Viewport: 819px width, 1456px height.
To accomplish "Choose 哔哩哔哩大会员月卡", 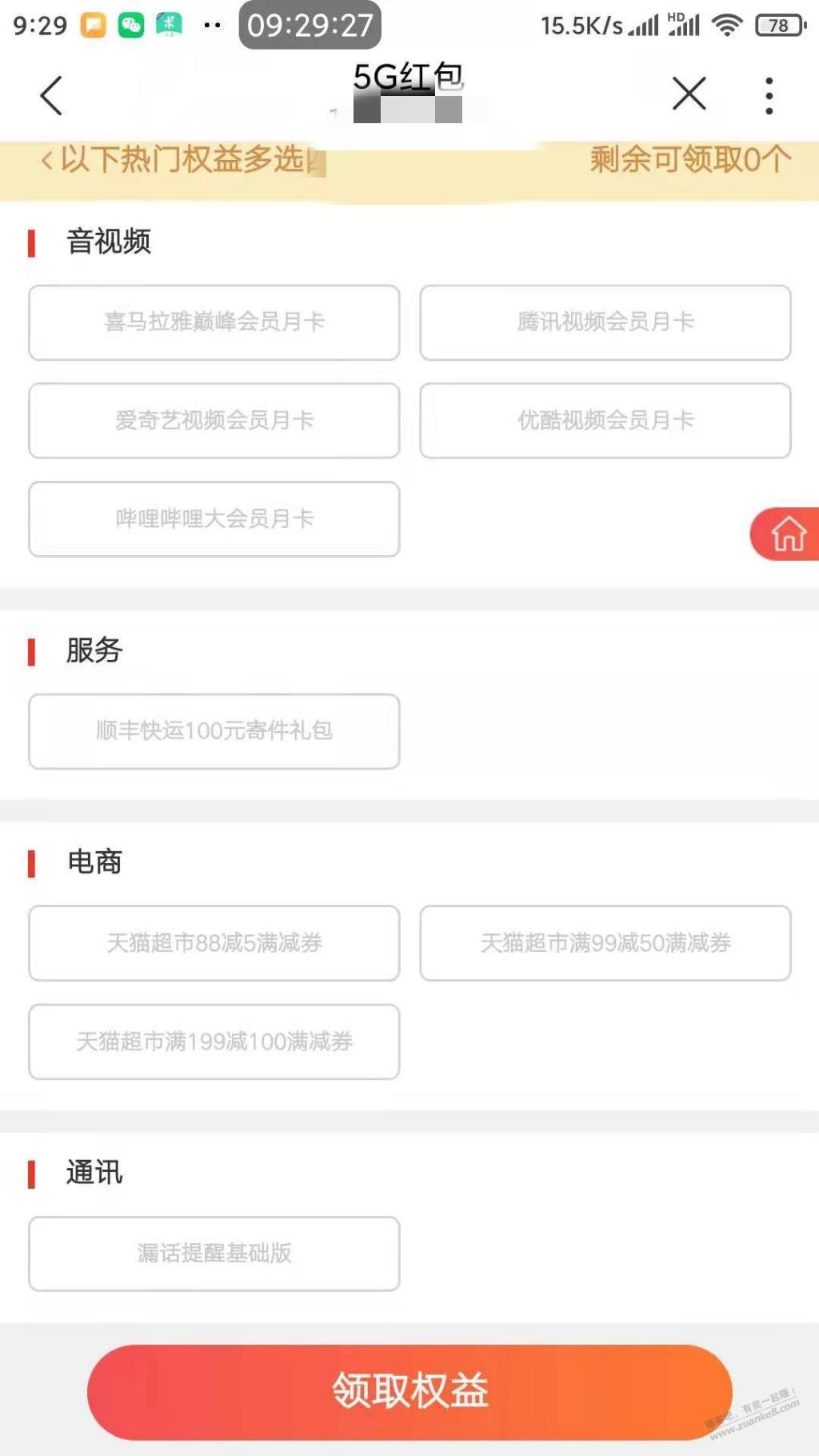I will tap(214, 519).
